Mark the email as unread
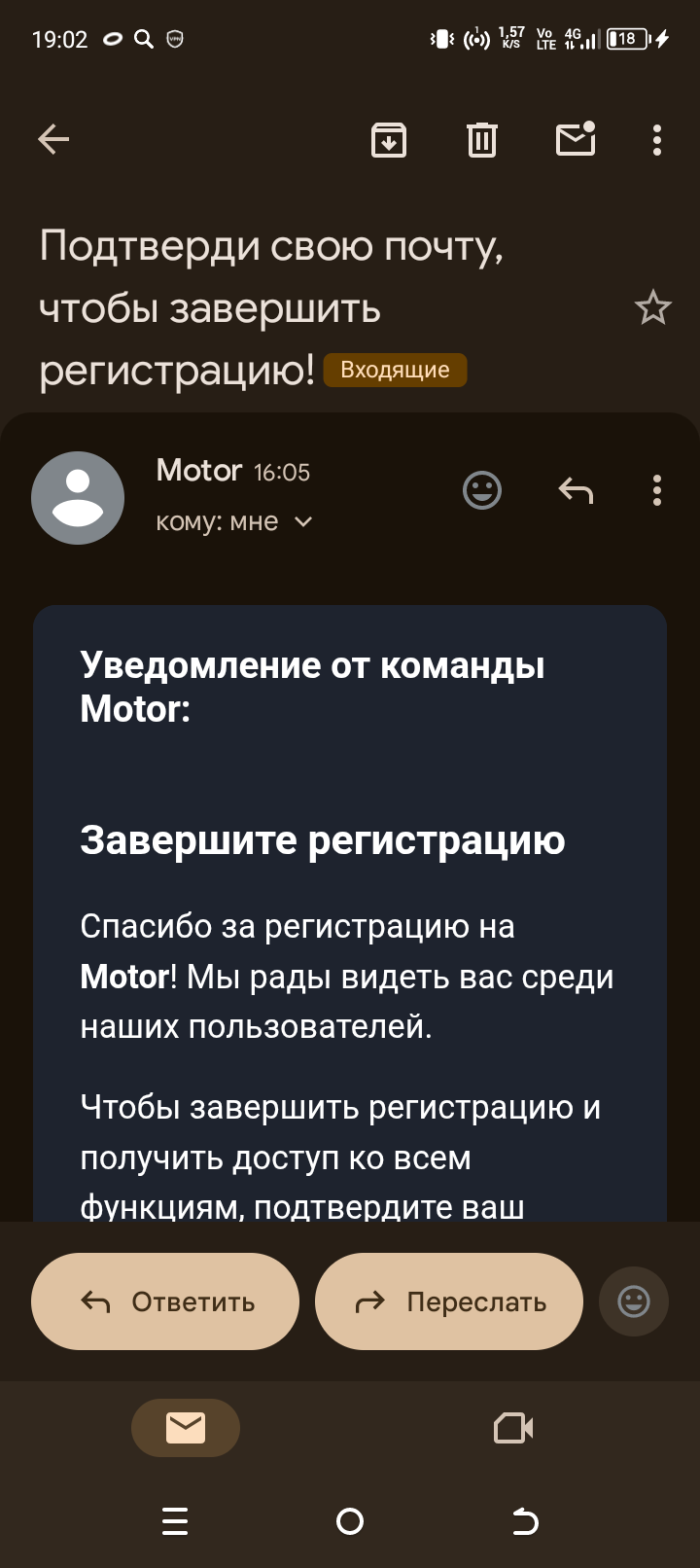This screenshot has width=700, height=1568. click(575, 139)
